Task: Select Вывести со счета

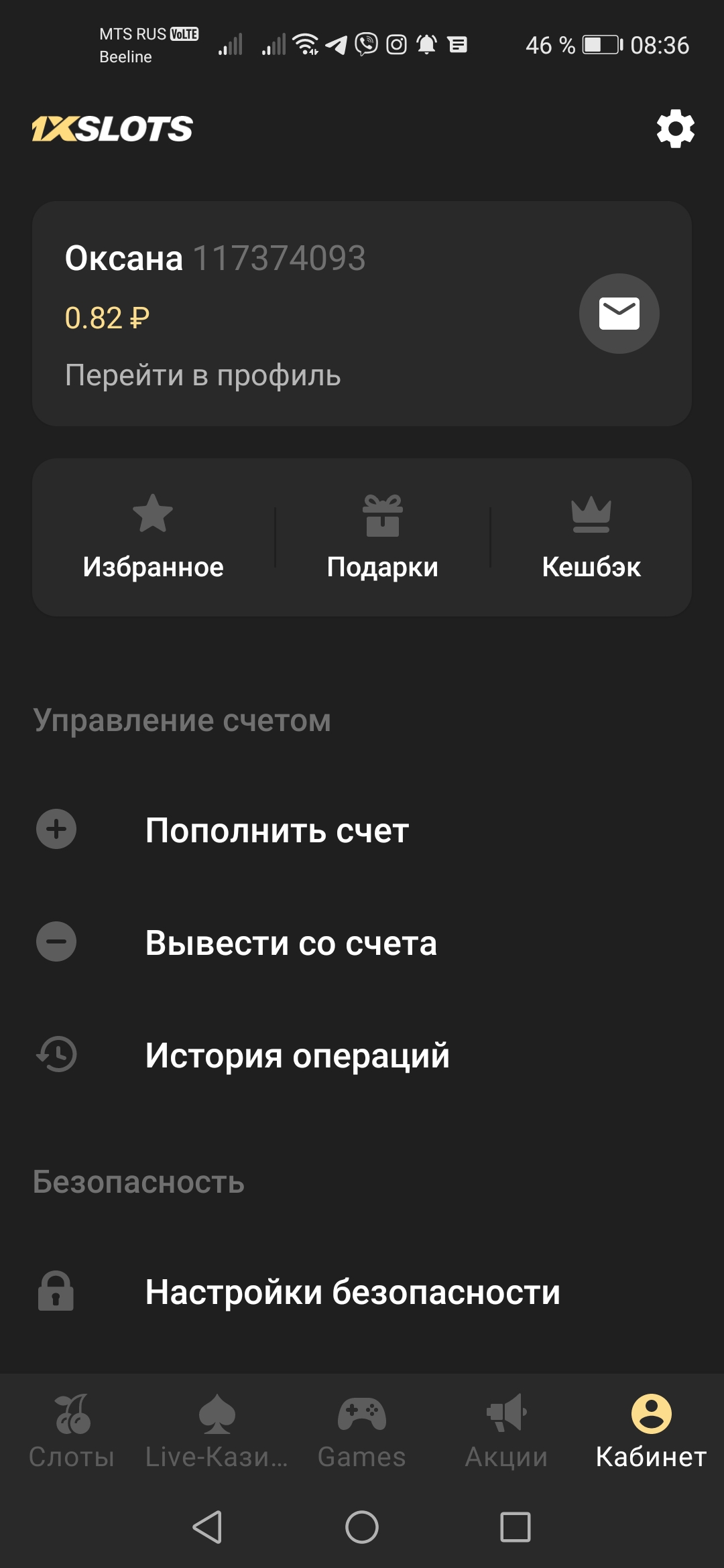Action: click(362, 942)
